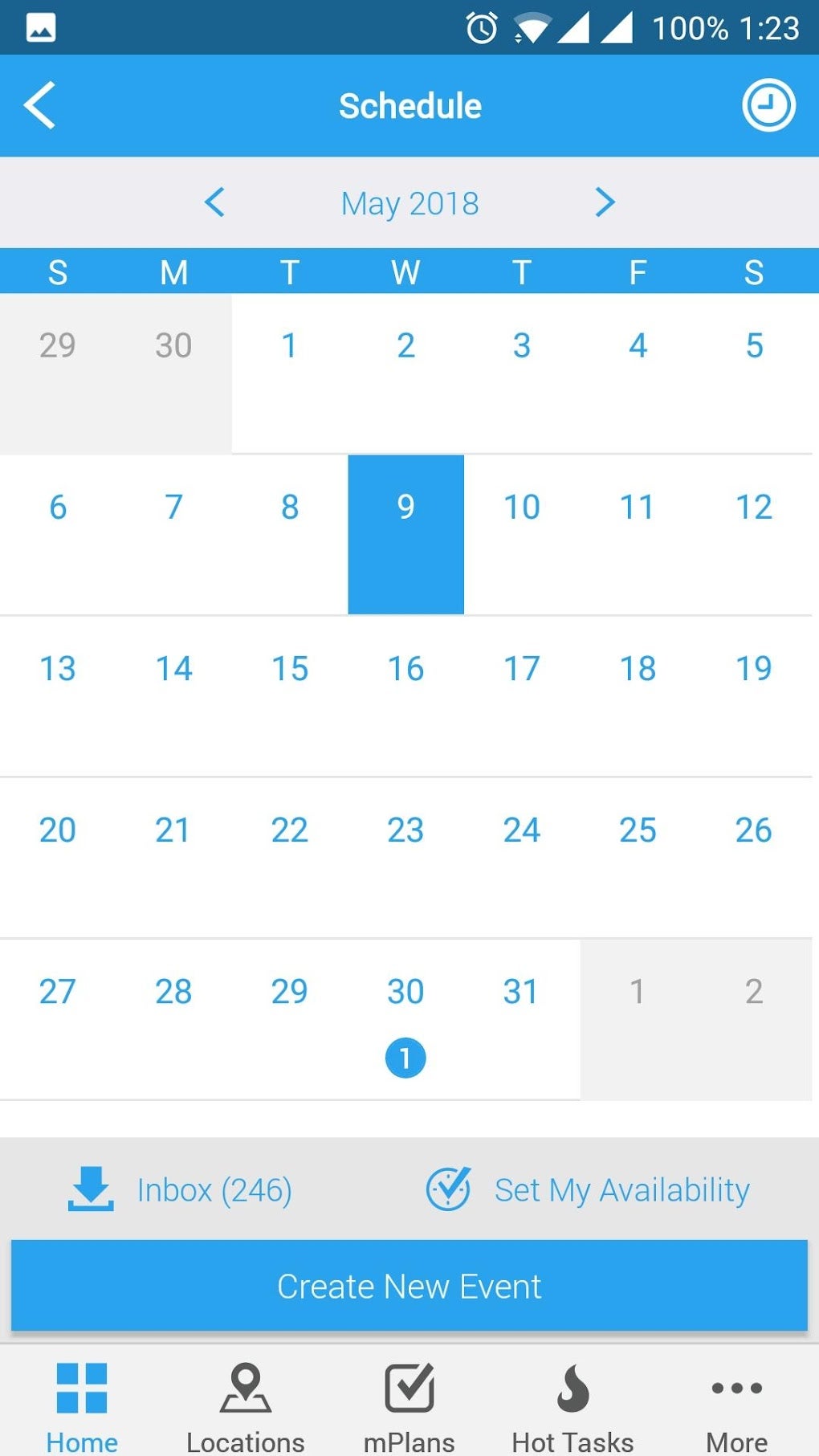Open May 30 with one event

click(405, 1020)
